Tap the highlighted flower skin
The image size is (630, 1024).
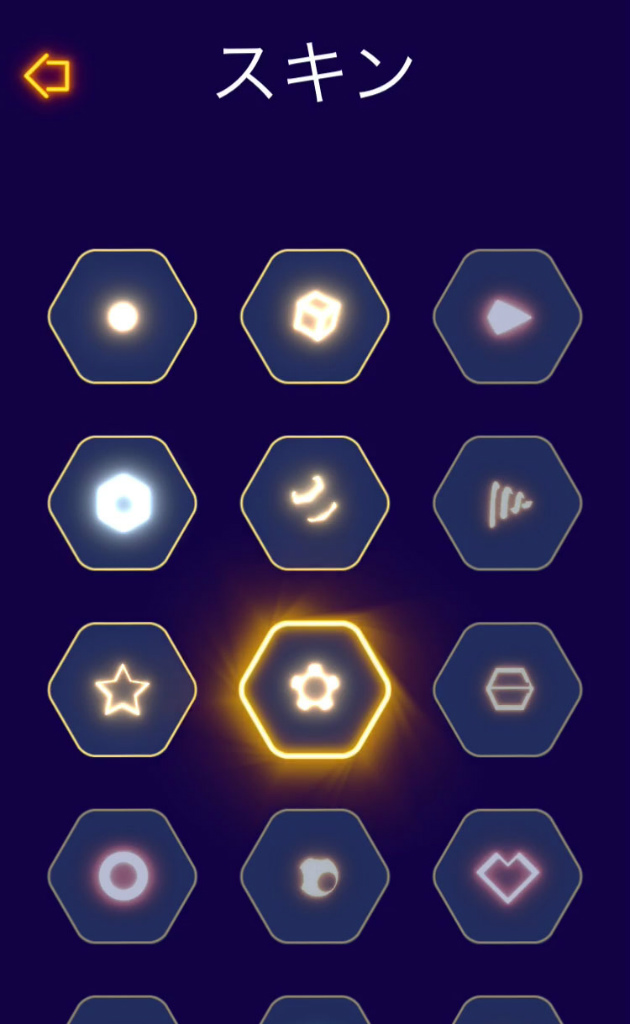315,690
